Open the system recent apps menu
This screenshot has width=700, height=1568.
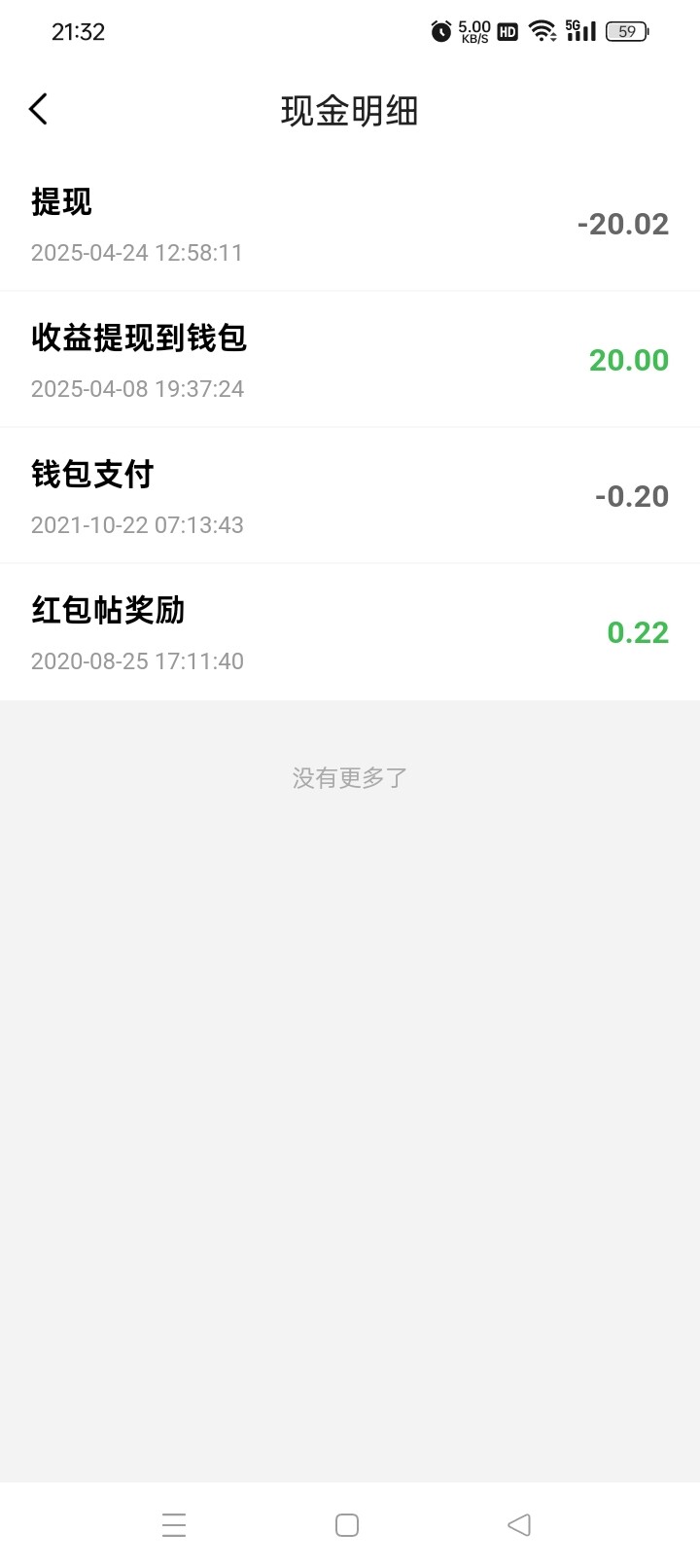(174, 1524)
